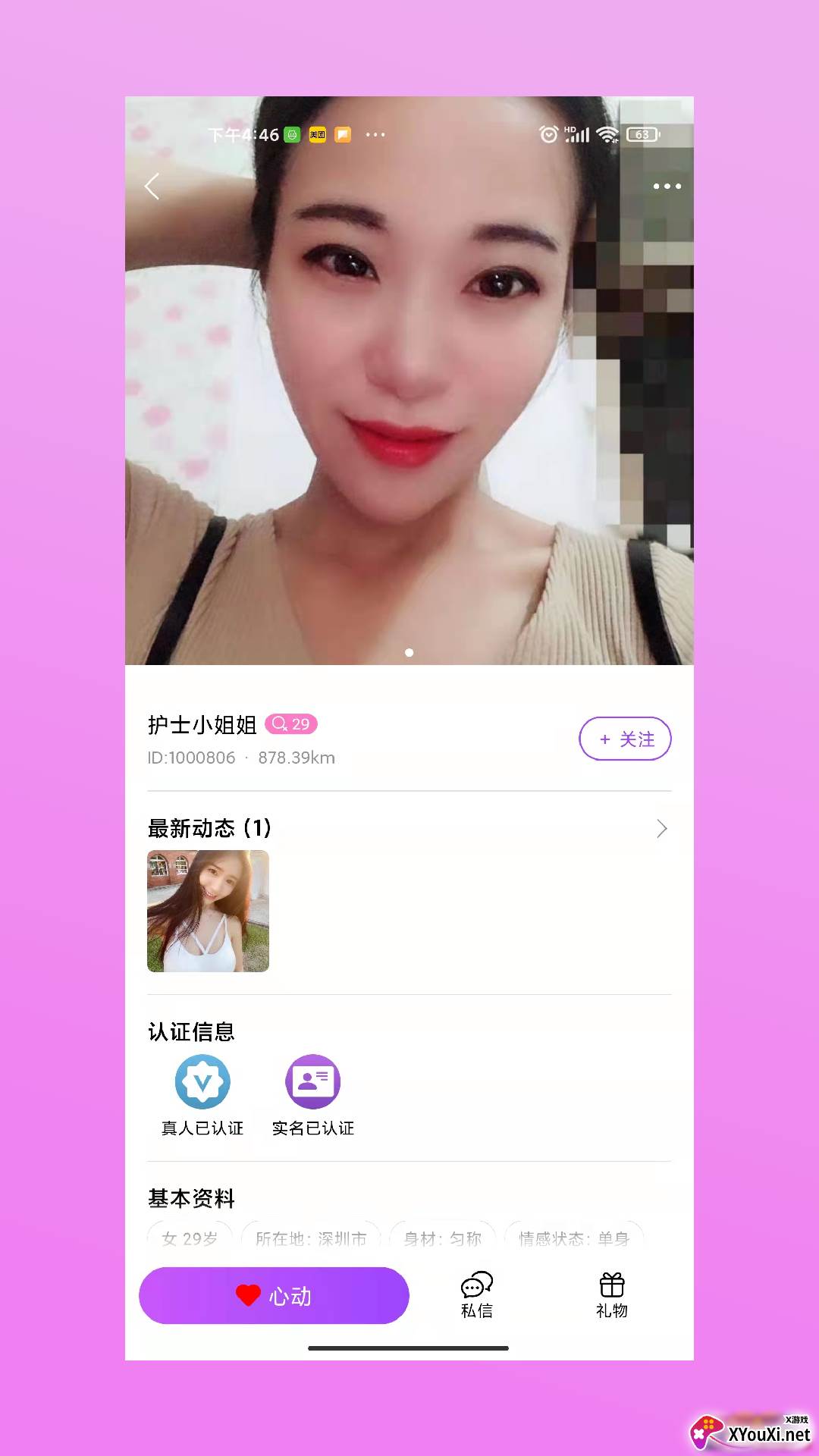Screen dimensions: 819x1456
Task: Go back using the back arrow
Action: click(x=152, y=186)
